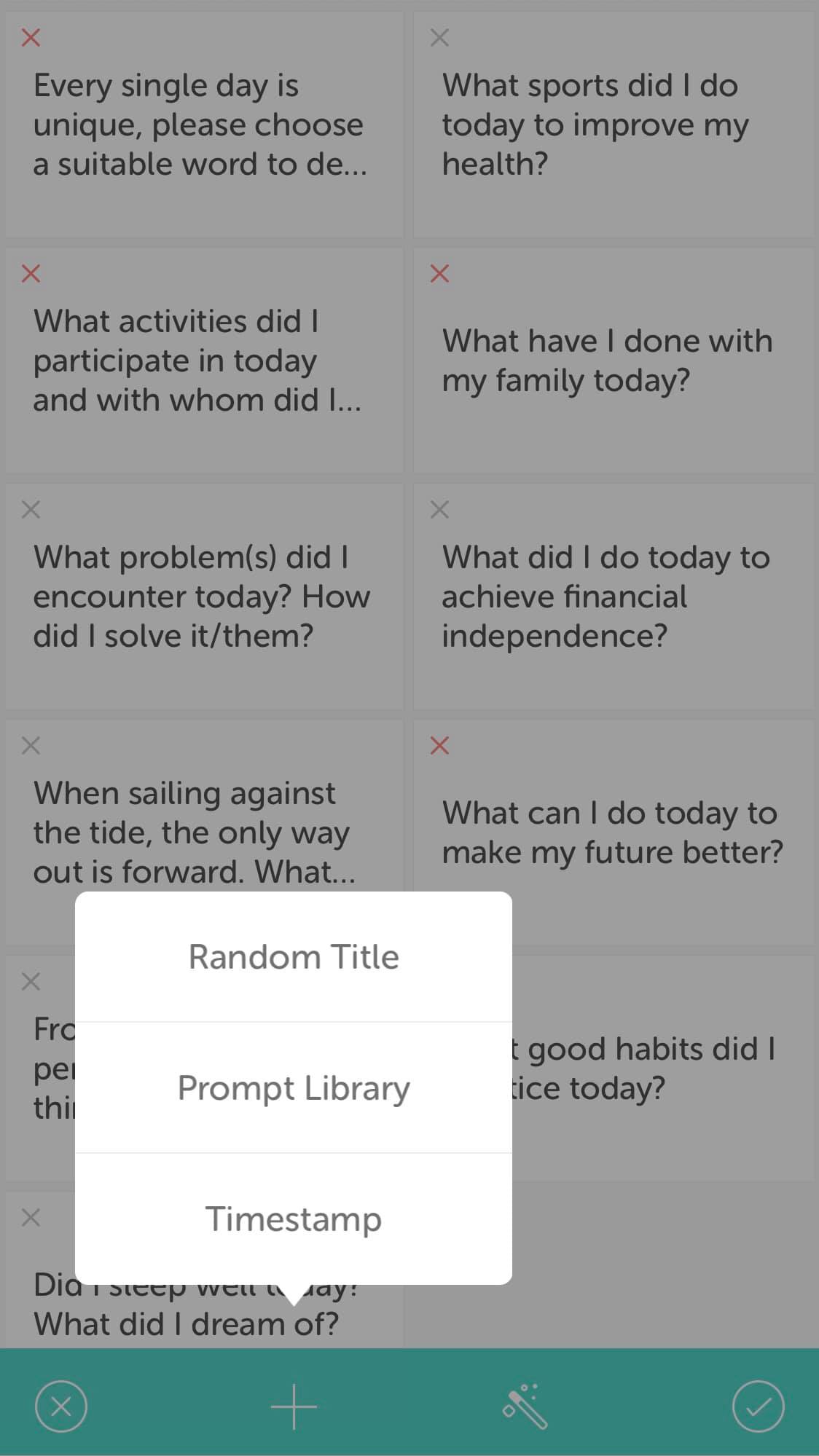Confirm with the checkmark circle icon
Image resolution: width=819 pixels, height=1456 pixels.
758,1406
